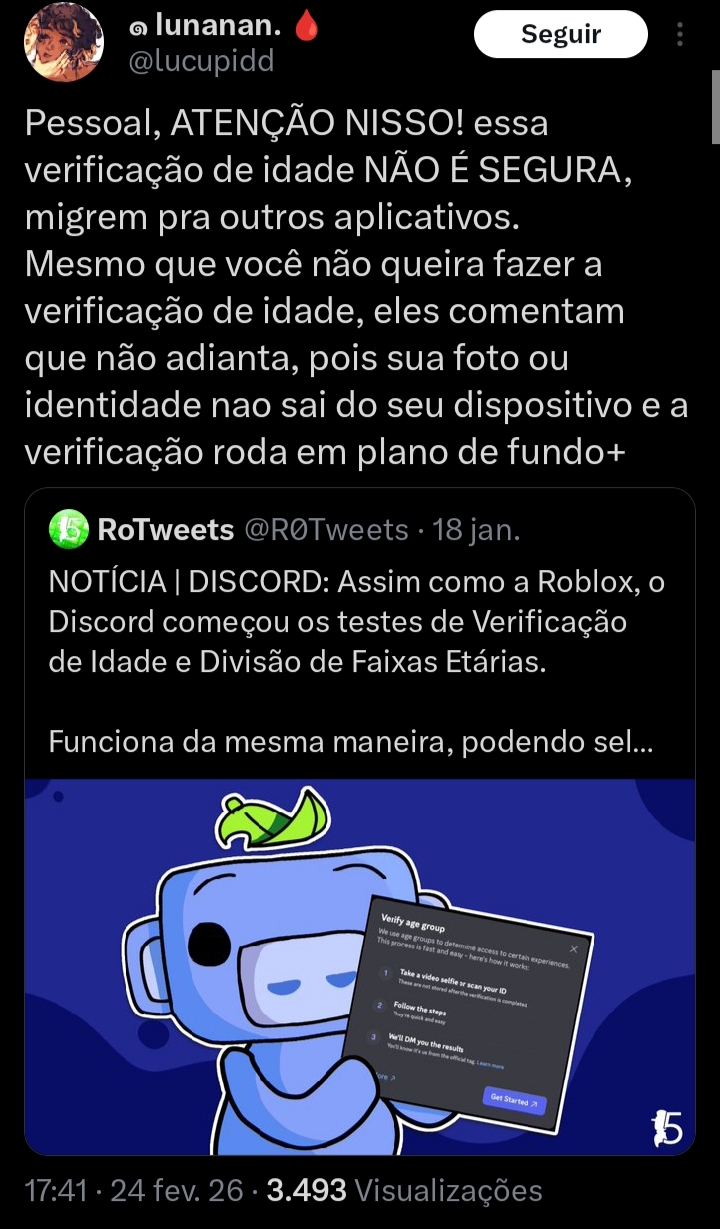Tap the Seguir button to follow lunanan
This screenshot has width=720, height=1229.
(560, 35)
